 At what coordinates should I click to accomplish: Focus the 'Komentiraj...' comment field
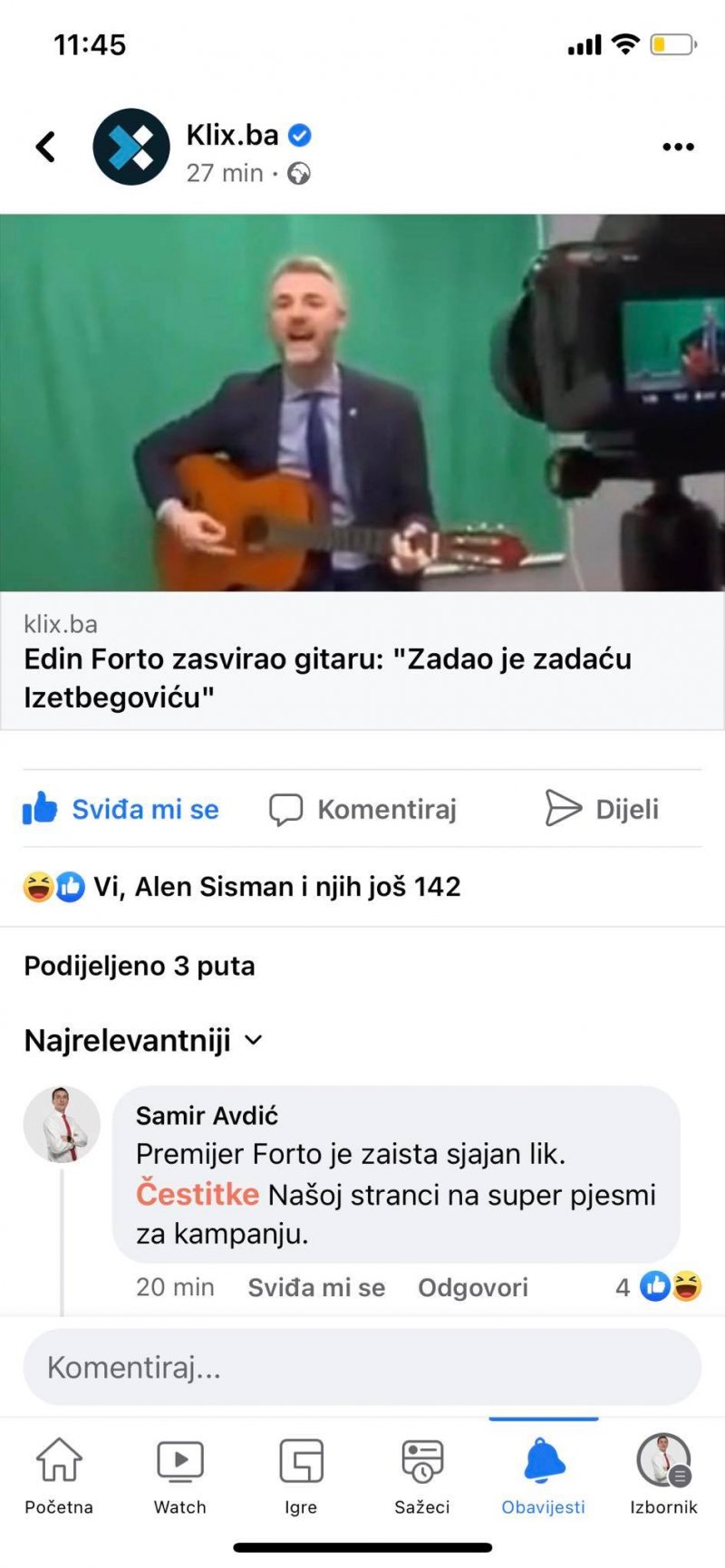[362, 1368]
